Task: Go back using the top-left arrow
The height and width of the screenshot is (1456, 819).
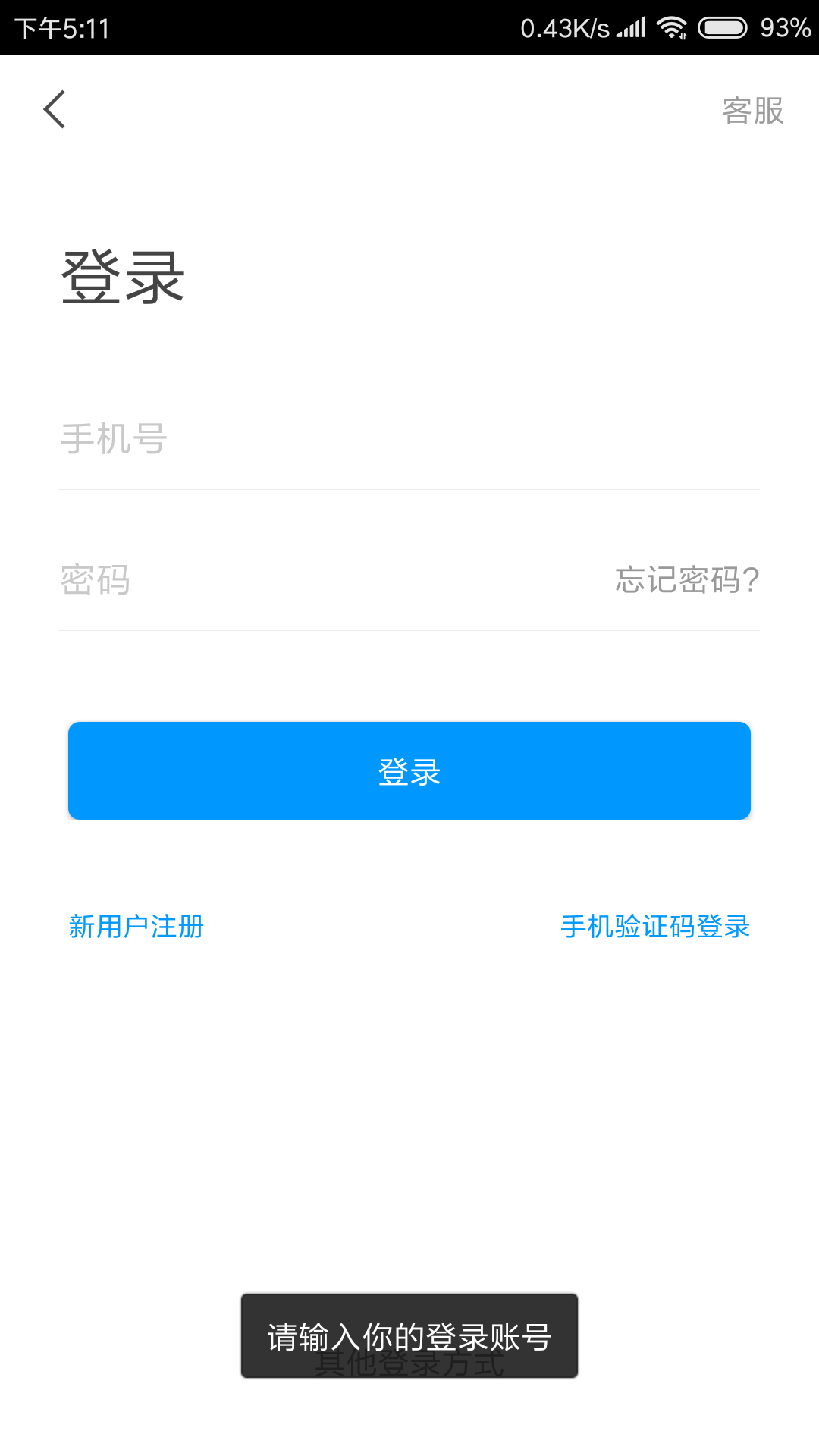Action: click(55, 110)
